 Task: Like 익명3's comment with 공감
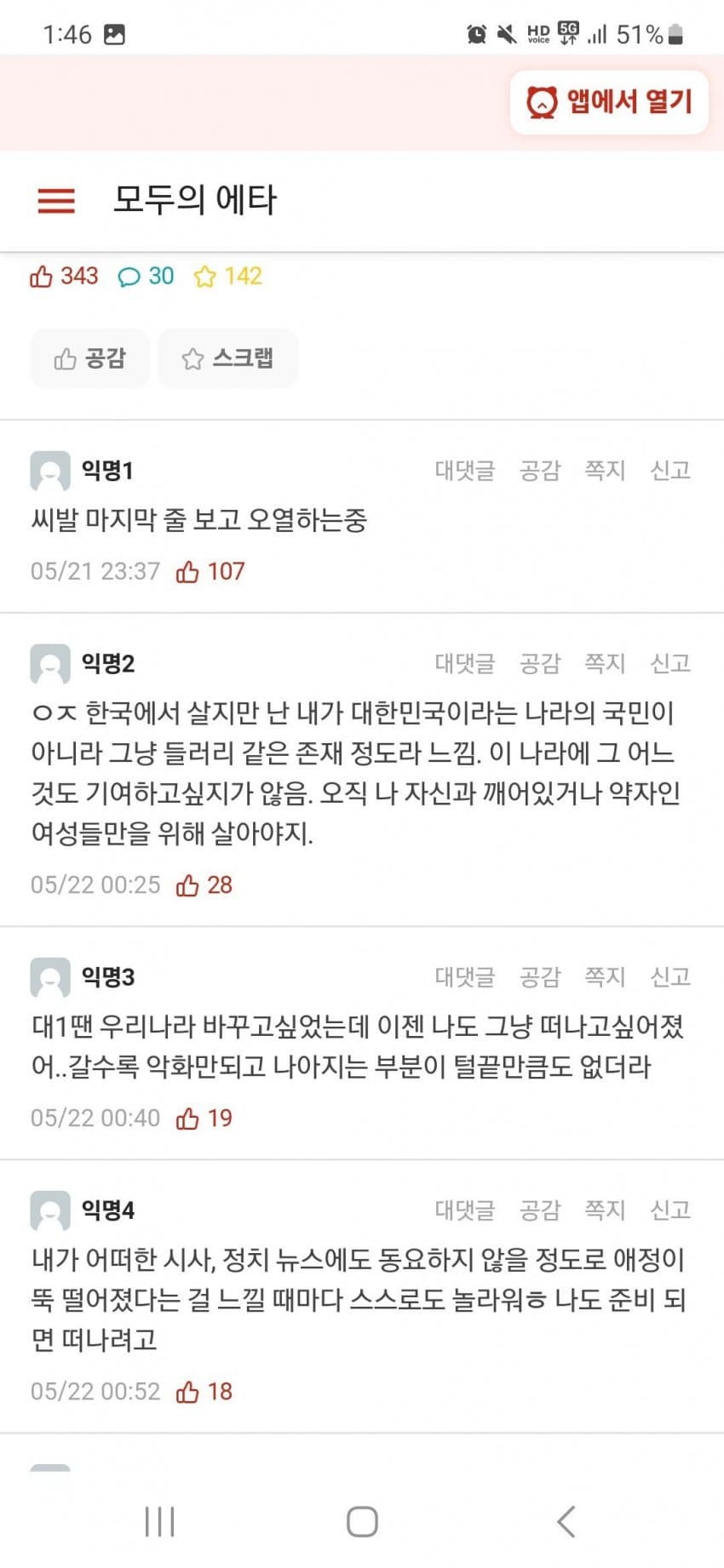coord(540,976)
